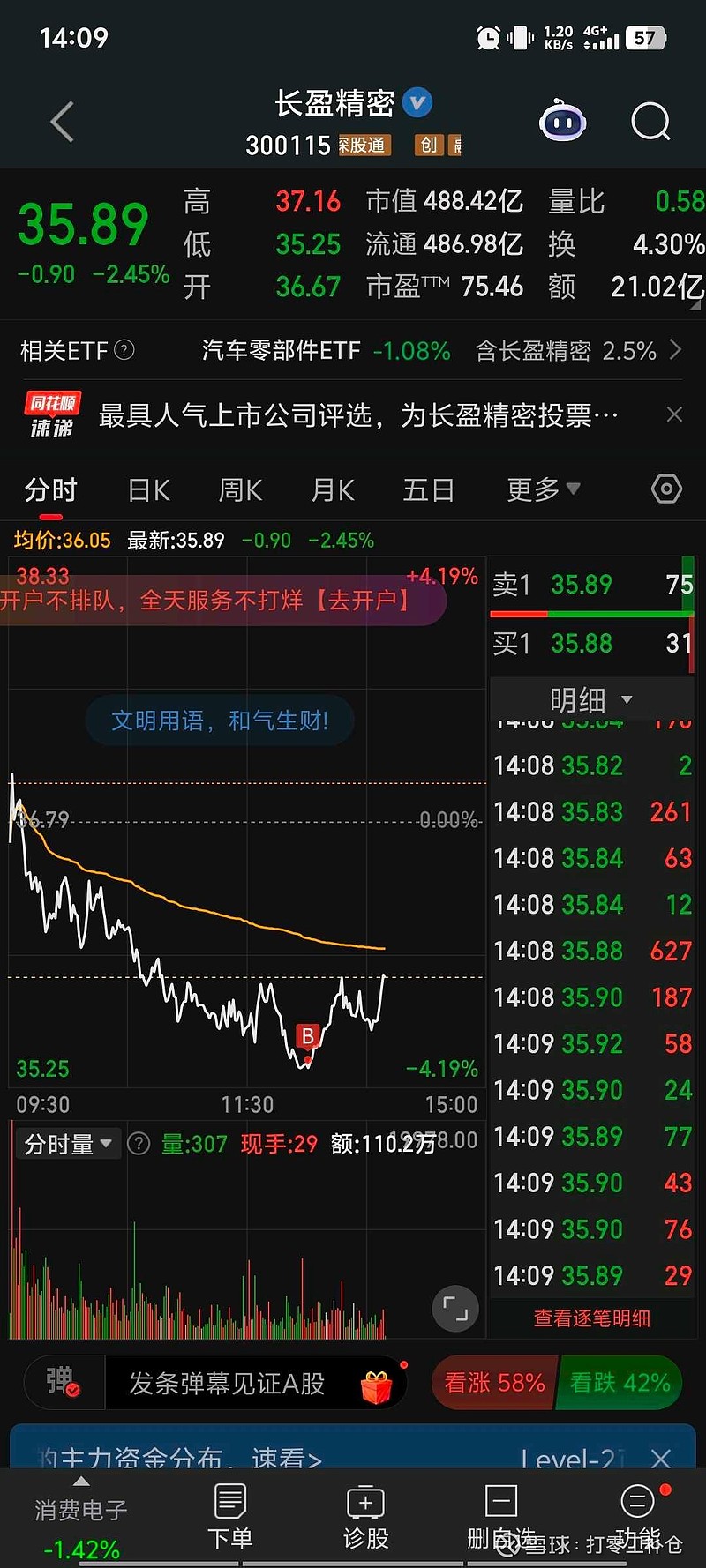Open chart settings via the gear icon

pos(665,489)
